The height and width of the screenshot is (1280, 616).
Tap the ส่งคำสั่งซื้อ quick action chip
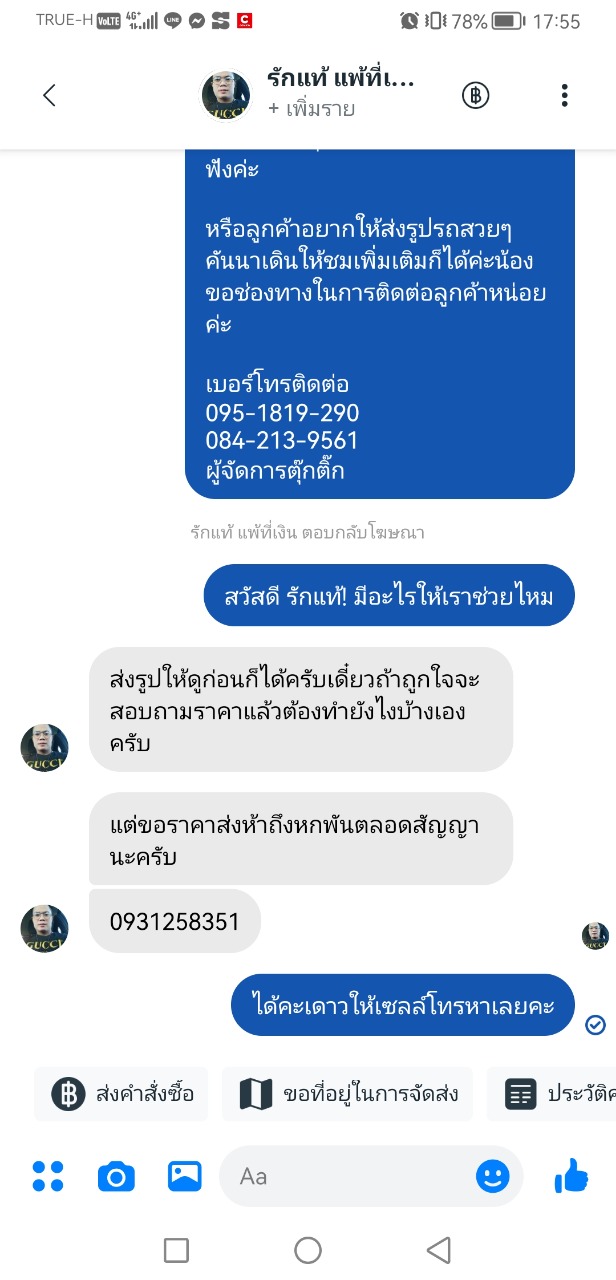tap(121, 1094)
